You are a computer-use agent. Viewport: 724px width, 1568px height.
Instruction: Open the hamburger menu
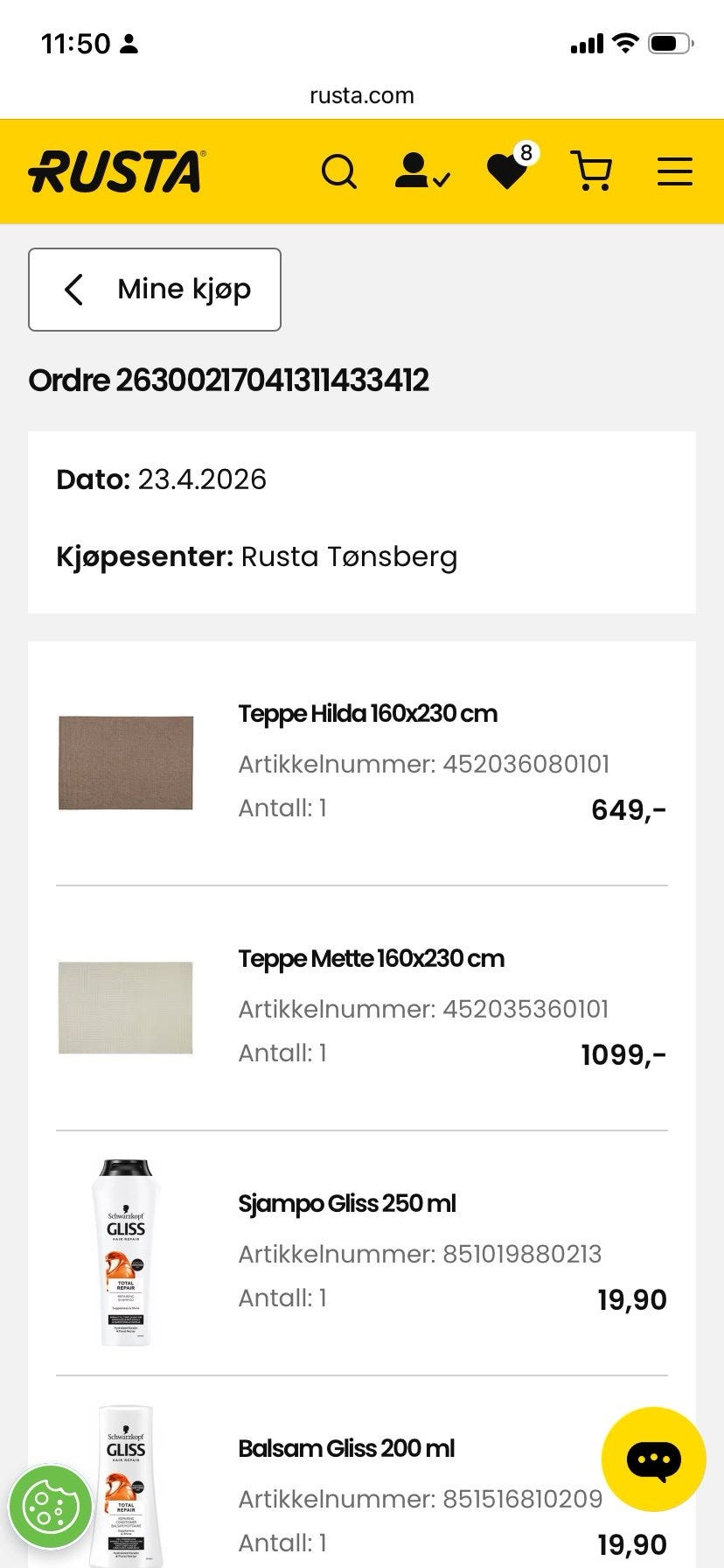click(x=675, y=171)
